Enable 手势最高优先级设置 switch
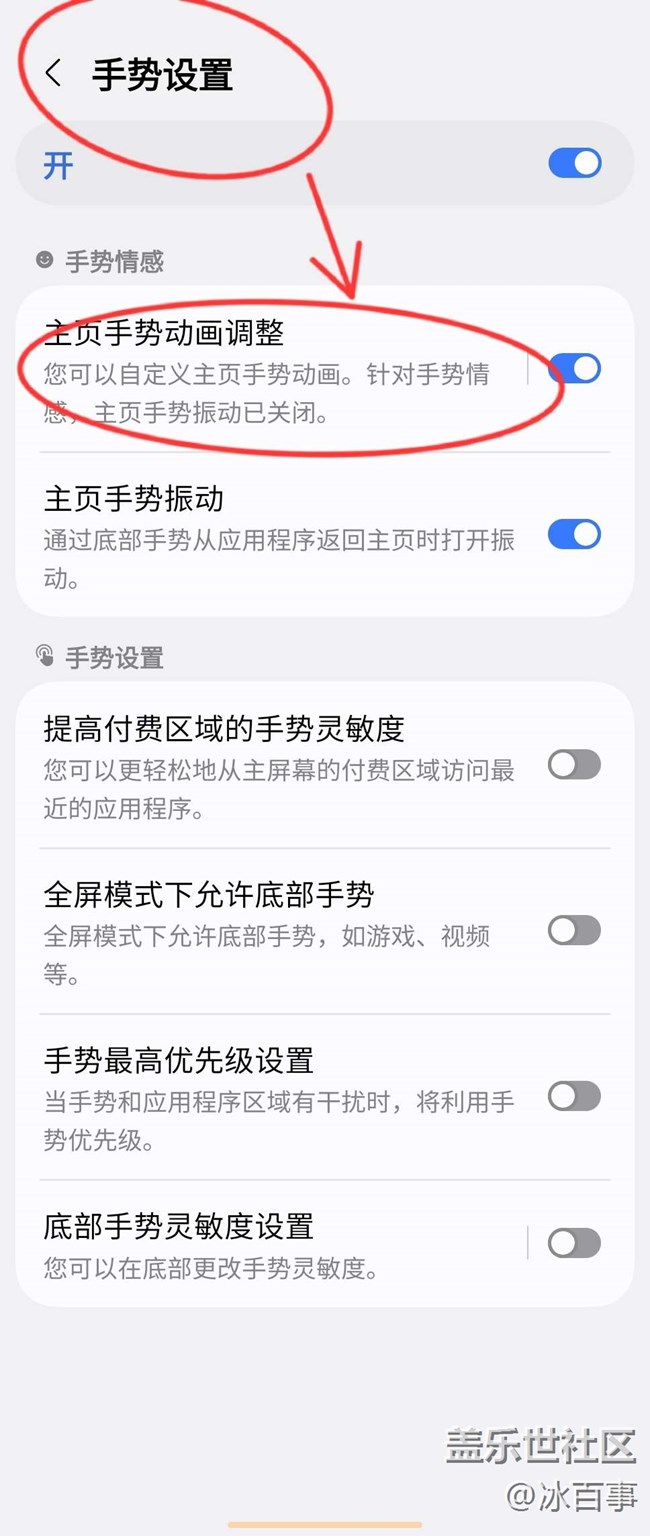The height and width of the screenshot is (1536, 650). click(574, 1097)
